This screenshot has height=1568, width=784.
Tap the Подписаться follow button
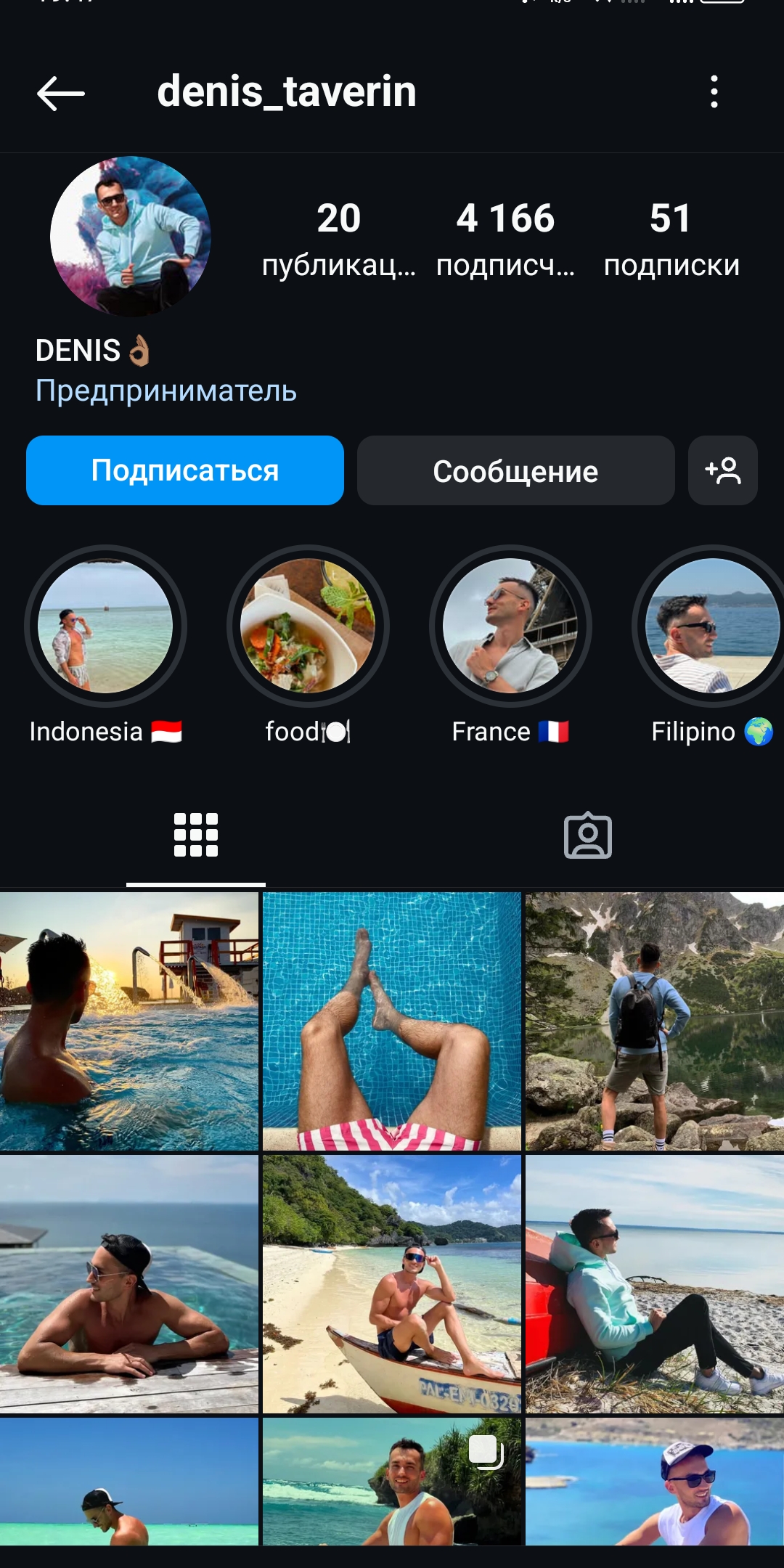pyautogui.click(x=185, y=470)
